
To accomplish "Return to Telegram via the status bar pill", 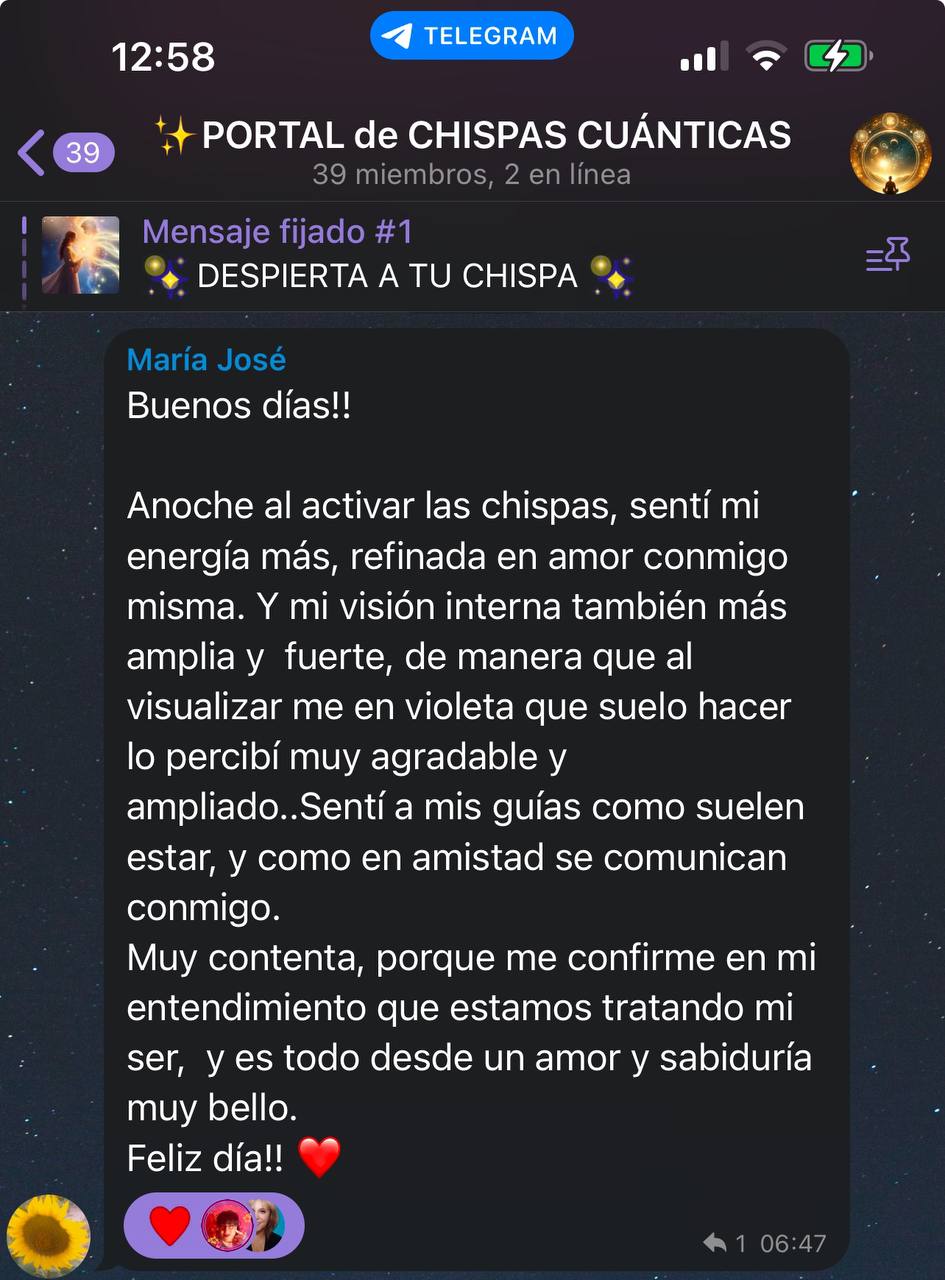I will tap(471, 36).
